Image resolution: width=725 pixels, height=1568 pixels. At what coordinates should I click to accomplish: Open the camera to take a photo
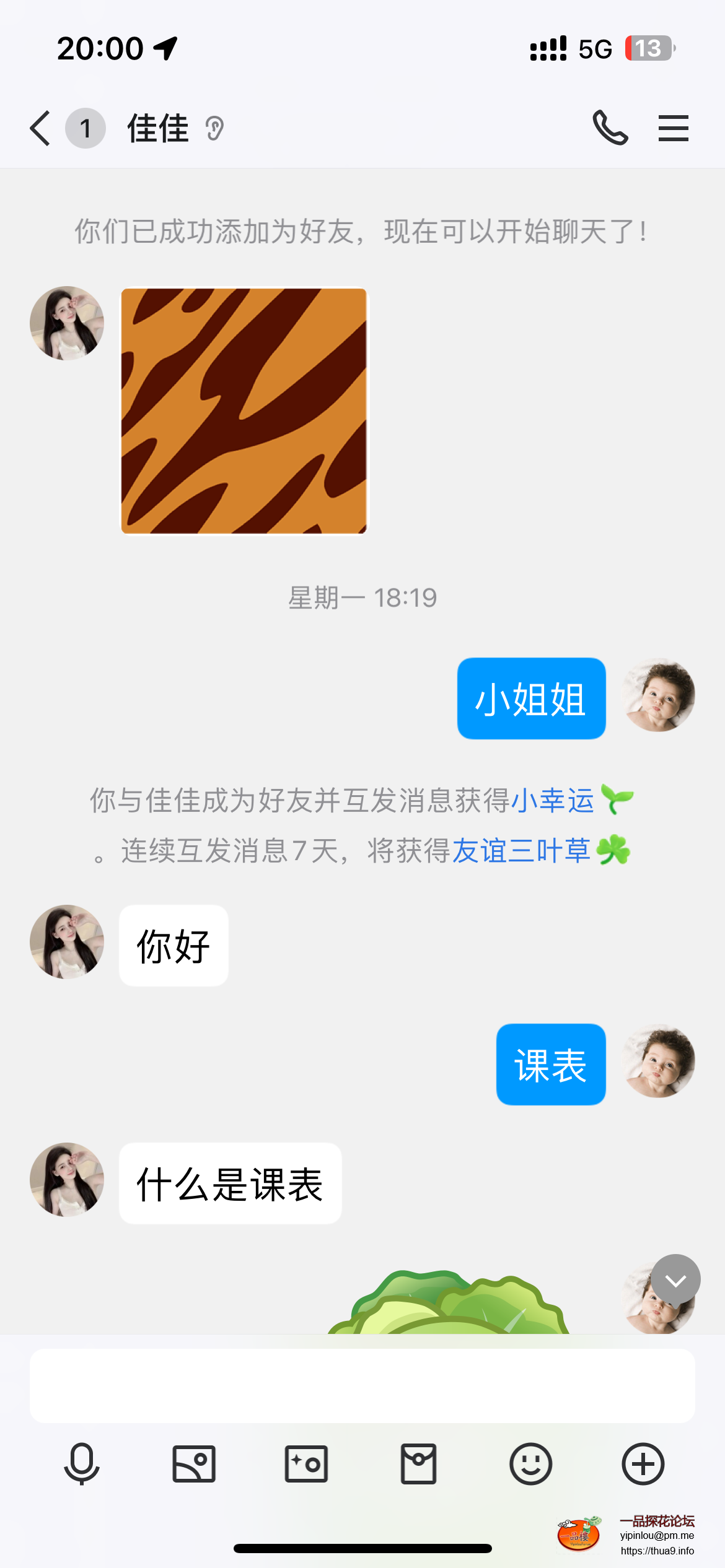[306, 1464]
